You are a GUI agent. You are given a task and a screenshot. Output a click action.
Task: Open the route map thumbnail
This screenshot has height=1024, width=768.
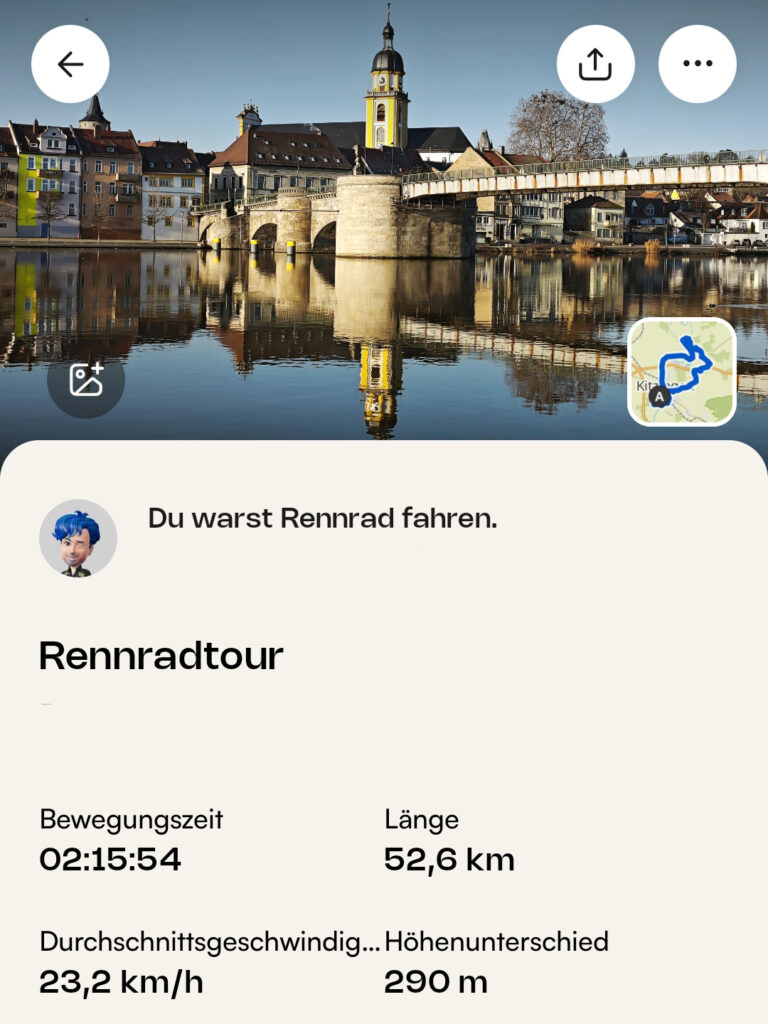point(681,371)
